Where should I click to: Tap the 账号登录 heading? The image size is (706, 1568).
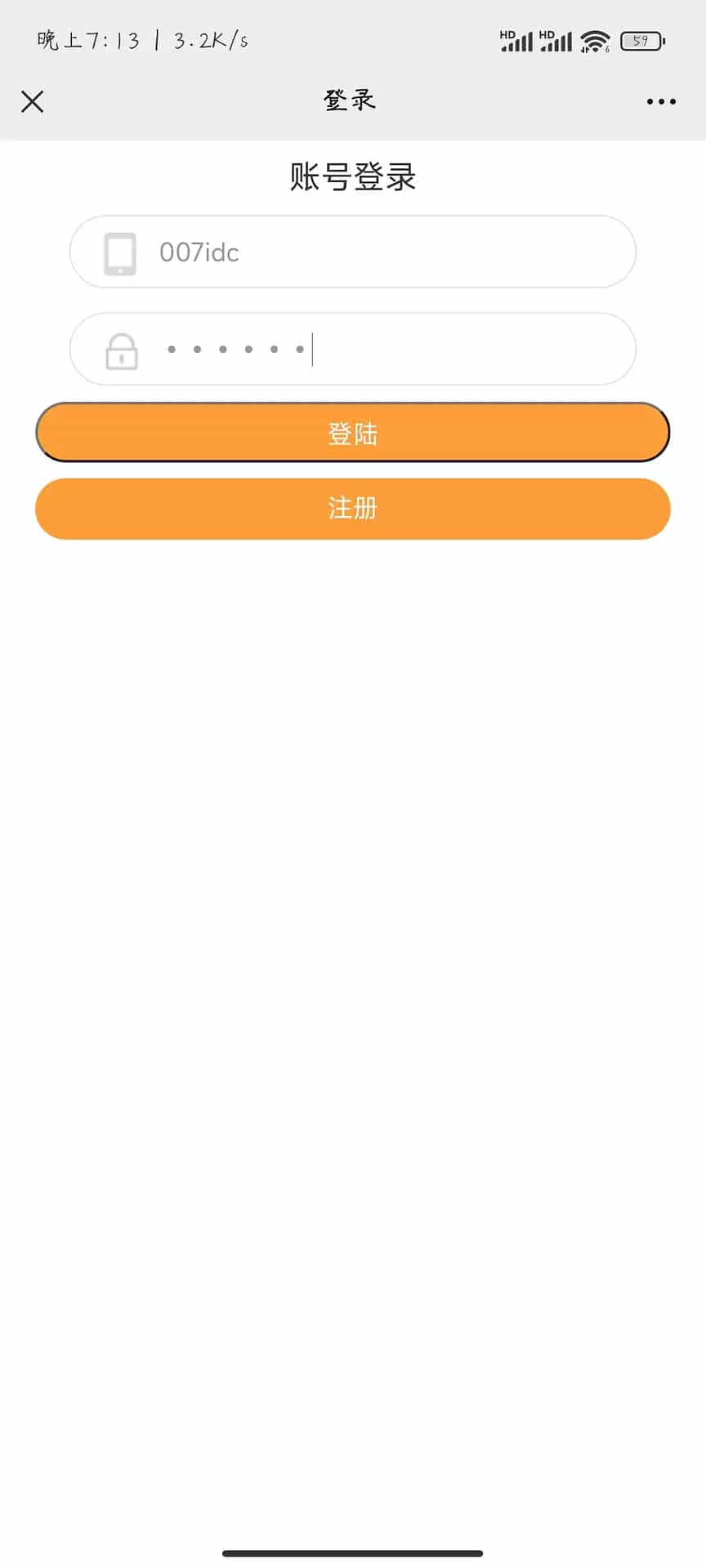tap(352, 176)
